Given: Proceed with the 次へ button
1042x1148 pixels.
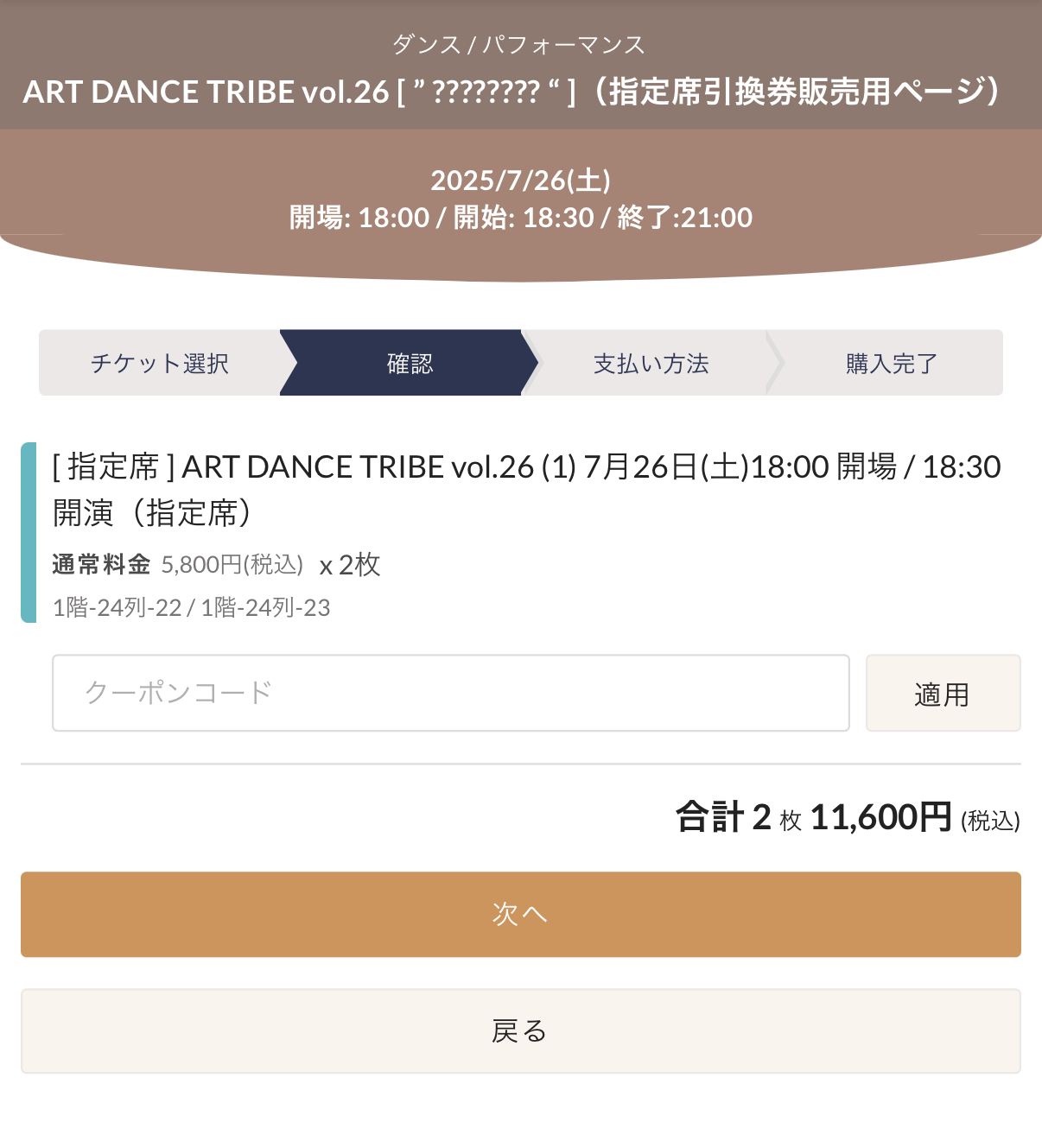Looking at the screenshot, I should 520,914.
